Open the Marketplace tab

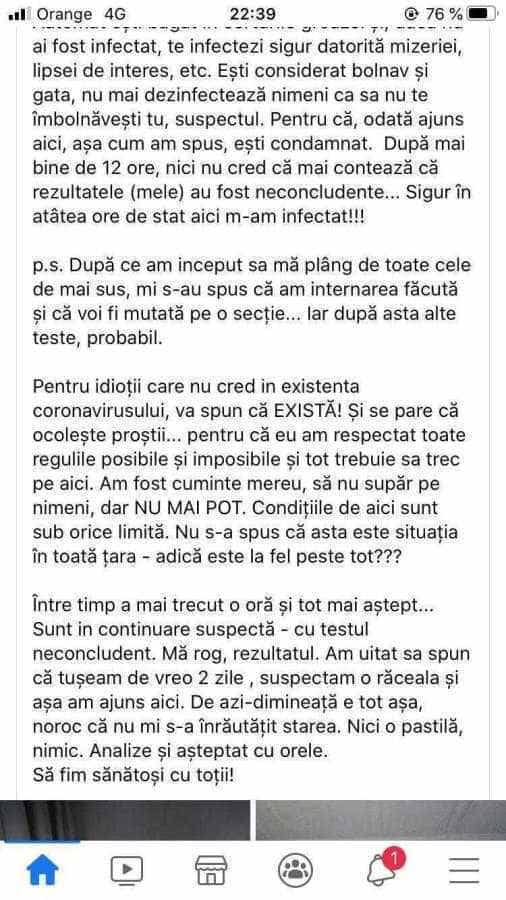tap(211, 871)
